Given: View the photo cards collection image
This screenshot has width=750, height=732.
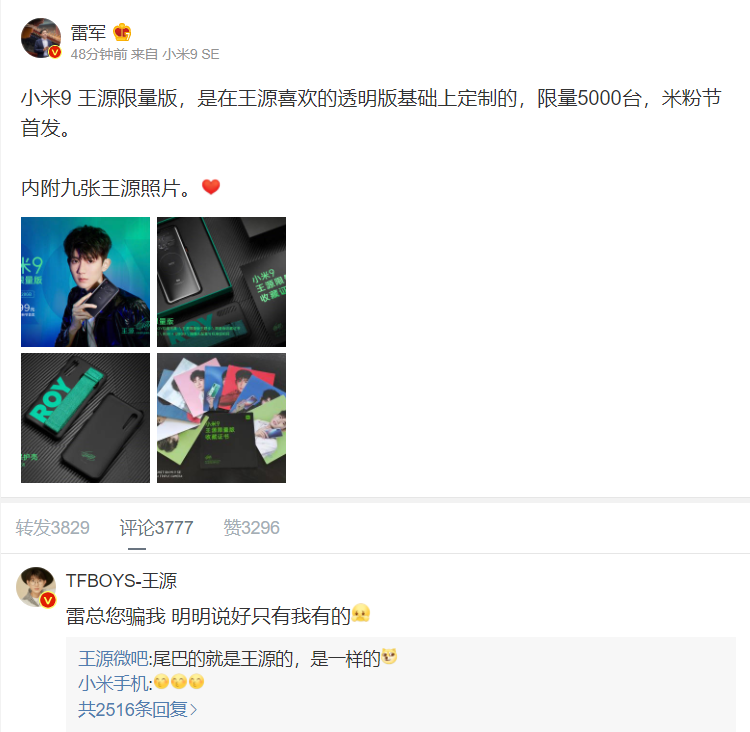Looking at the screenshot, I should [x=221, y=418].
